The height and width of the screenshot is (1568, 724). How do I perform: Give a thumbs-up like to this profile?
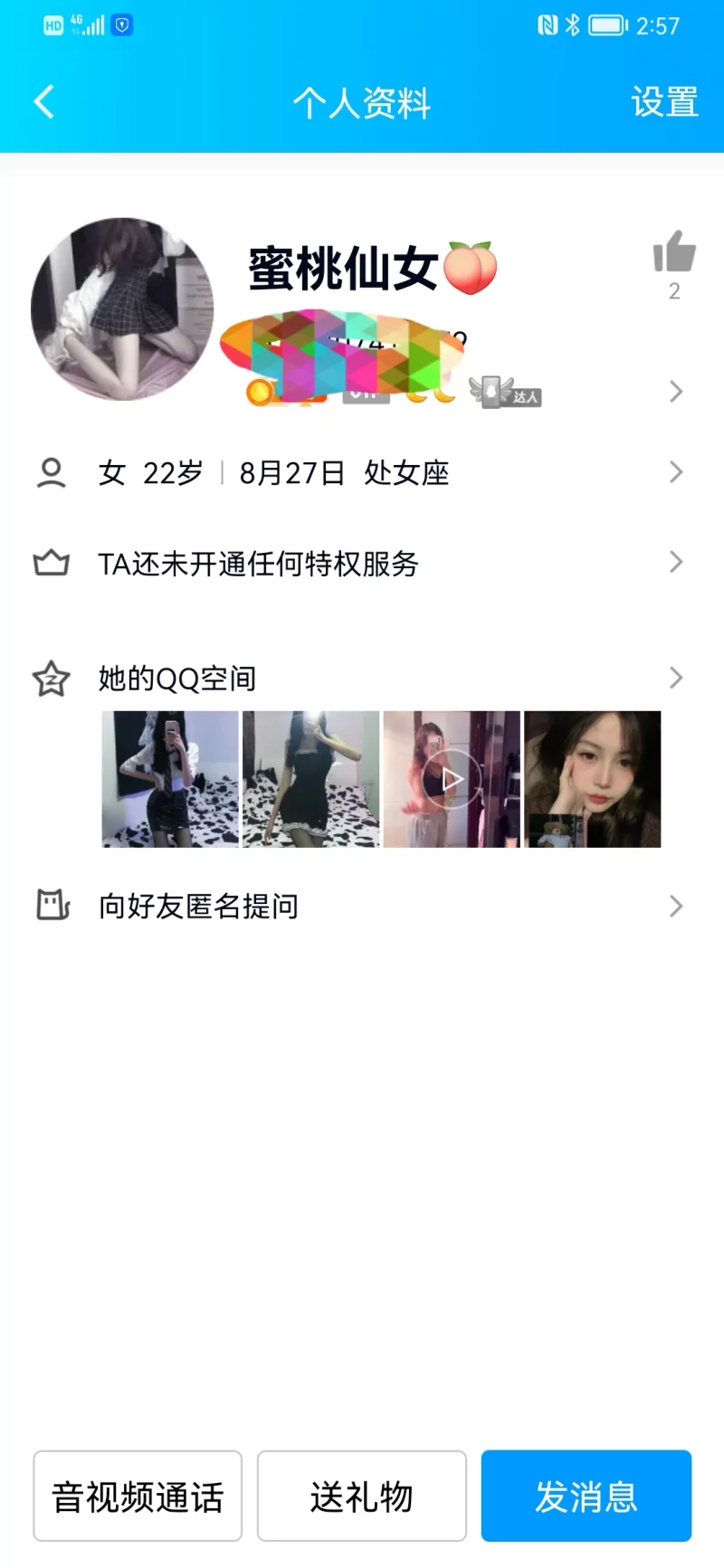pos(674,252)
